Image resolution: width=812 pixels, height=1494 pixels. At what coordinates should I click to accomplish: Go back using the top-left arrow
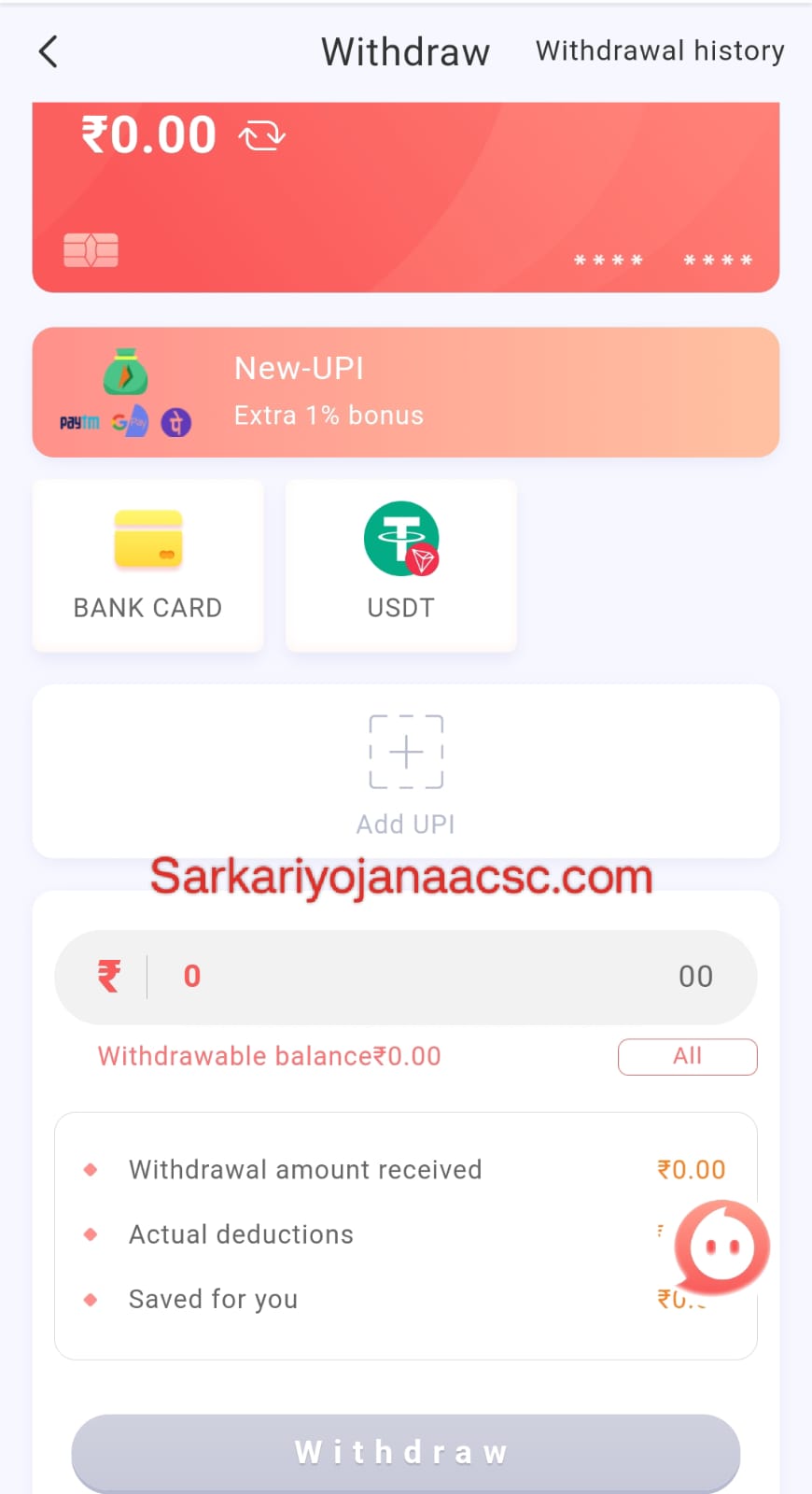49,52
